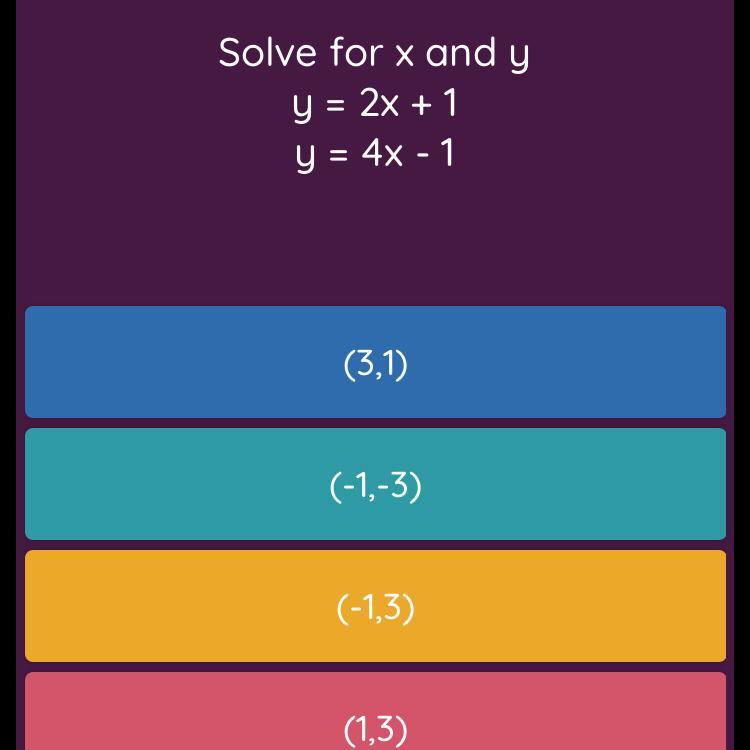Screen dimensions: 750x750
Task: Choose the answer (-1,-3)
Action: coord(375,485)
